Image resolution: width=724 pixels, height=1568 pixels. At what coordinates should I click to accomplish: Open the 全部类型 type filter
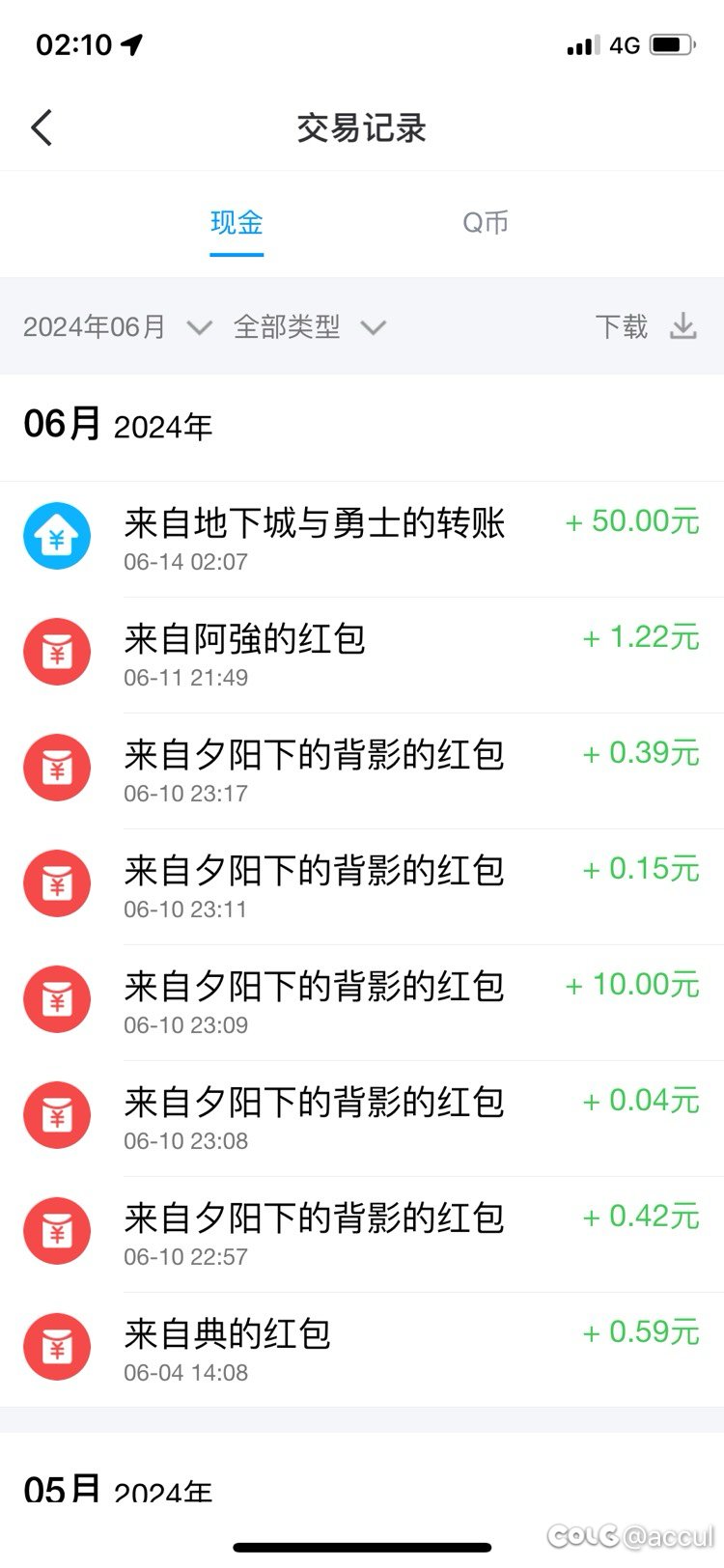click(x=309, y=327)
